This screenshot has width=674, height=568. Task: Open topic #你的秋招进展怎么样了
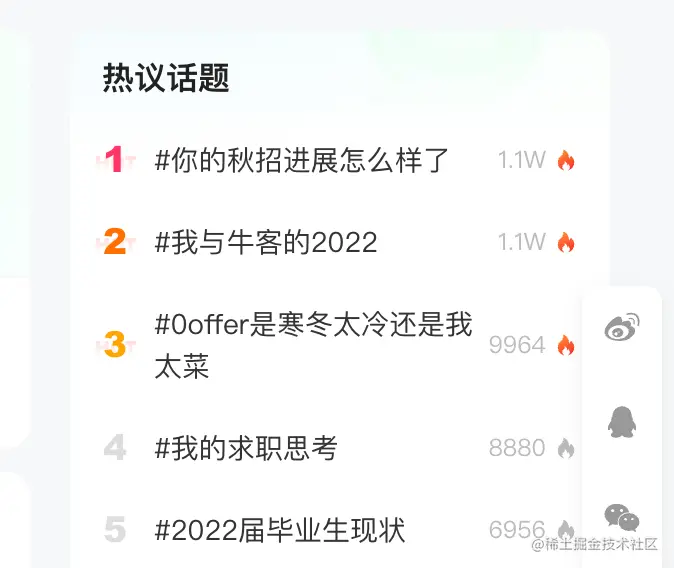[302, 160]
